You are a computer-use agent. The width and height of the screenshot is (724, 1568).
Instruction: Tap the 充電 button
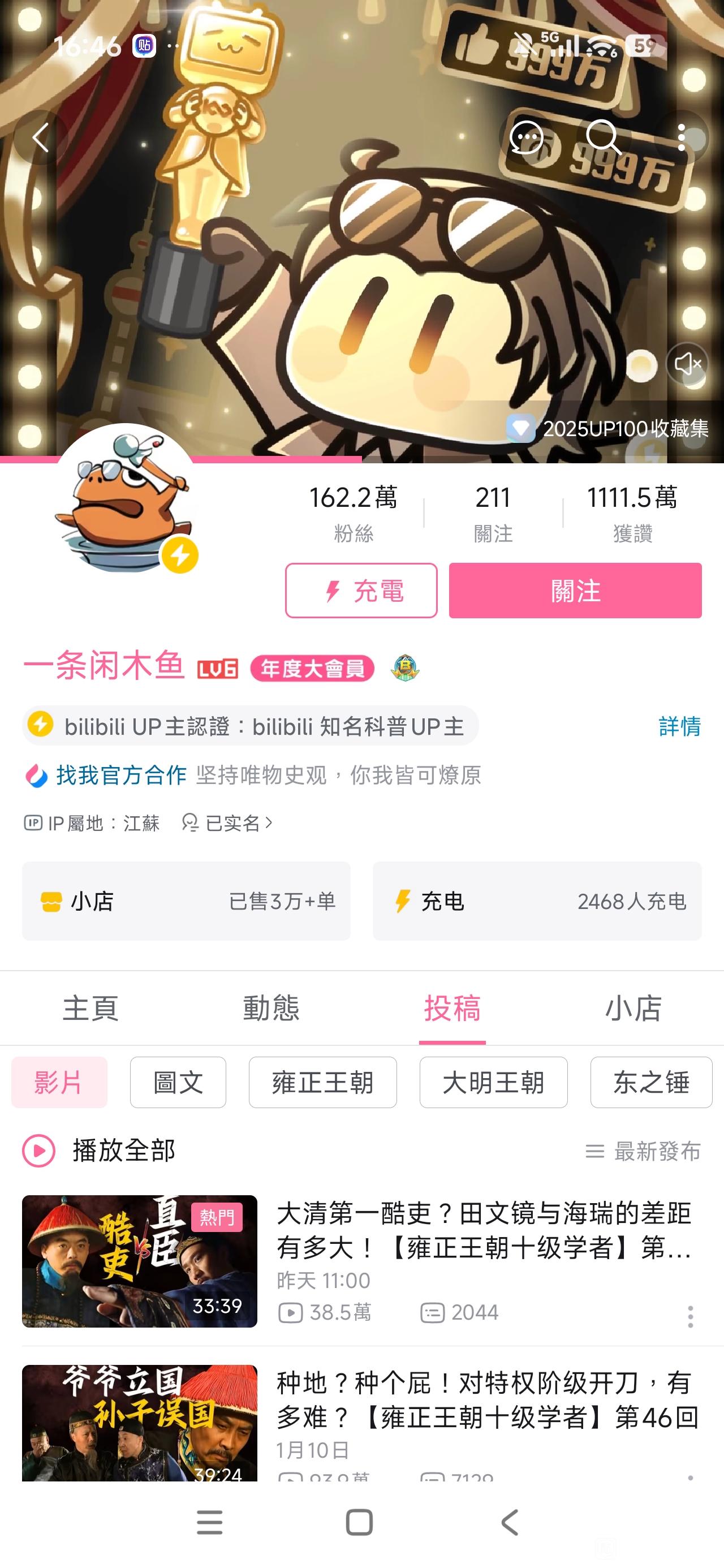point(361,591)
